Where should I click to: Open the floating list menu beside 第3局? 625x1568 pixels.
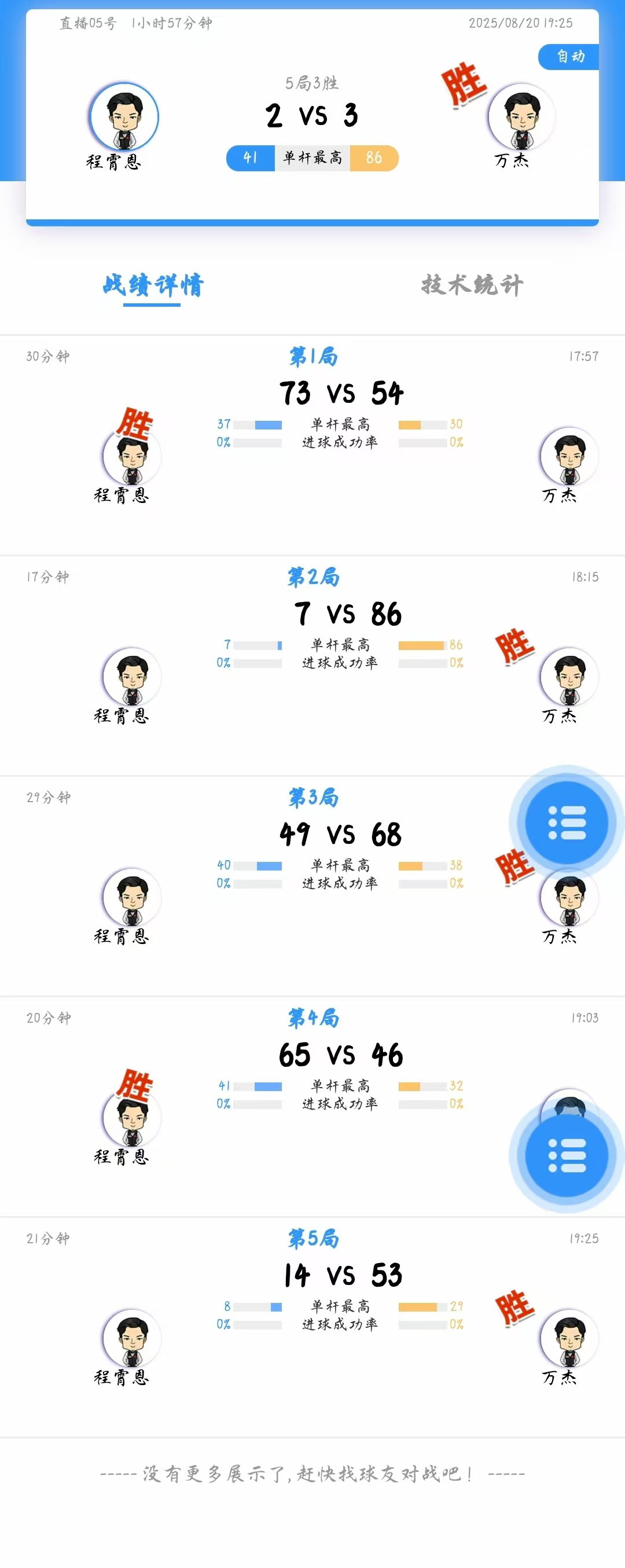coord(567,822)
